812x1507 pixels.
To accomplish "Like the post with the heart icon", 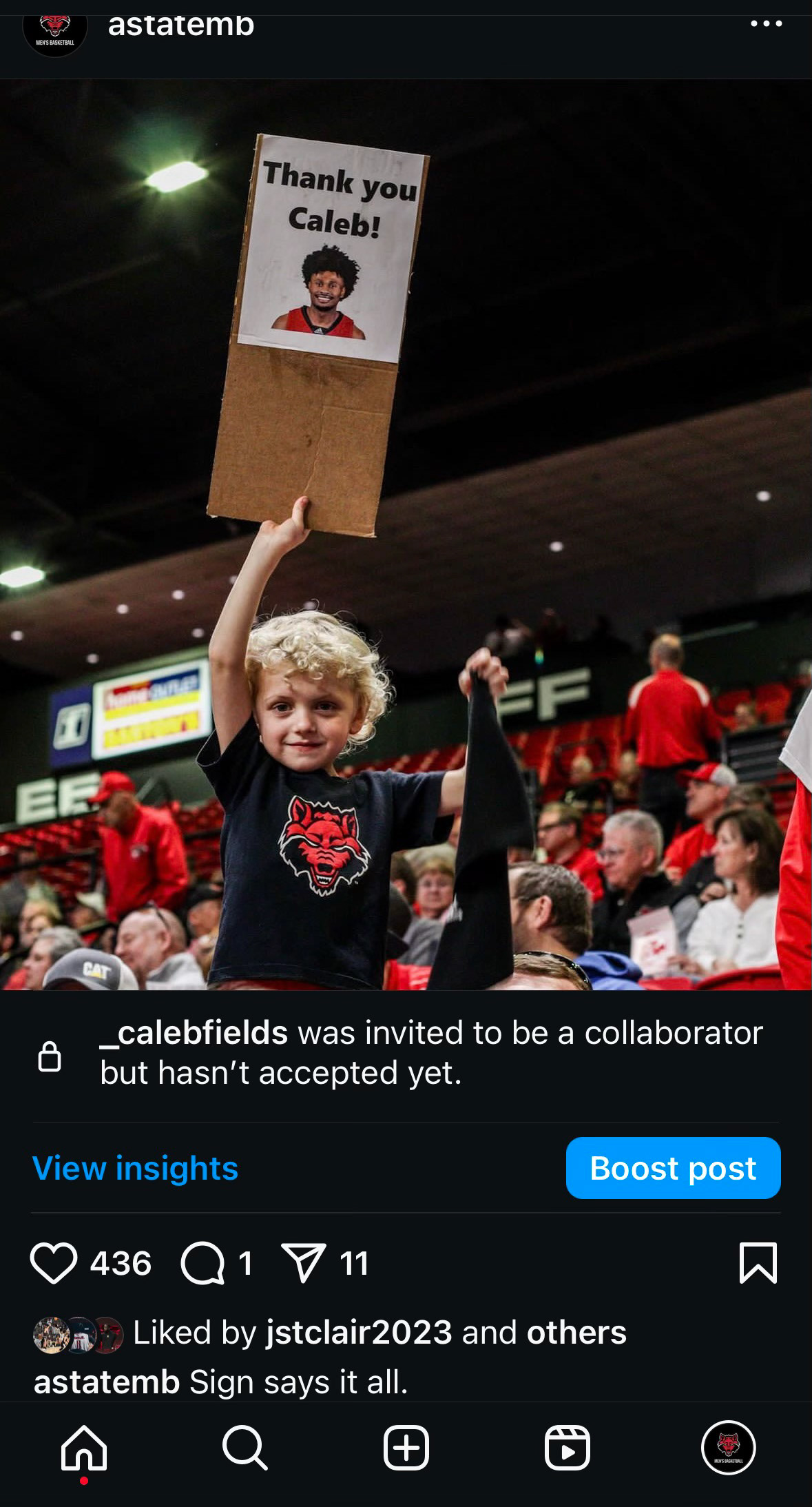I will pos(53,1263).
